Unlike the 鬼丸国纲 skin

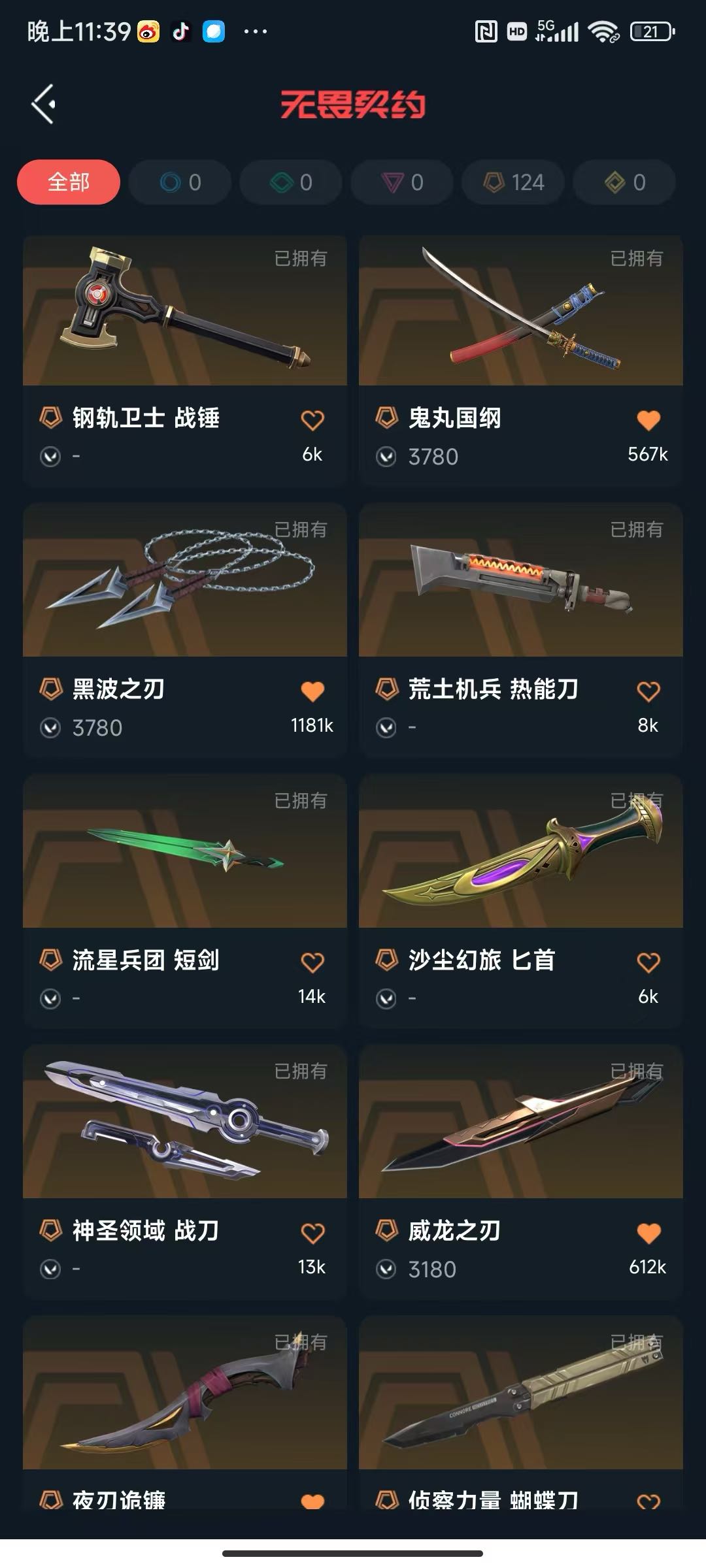click(648, 420)
